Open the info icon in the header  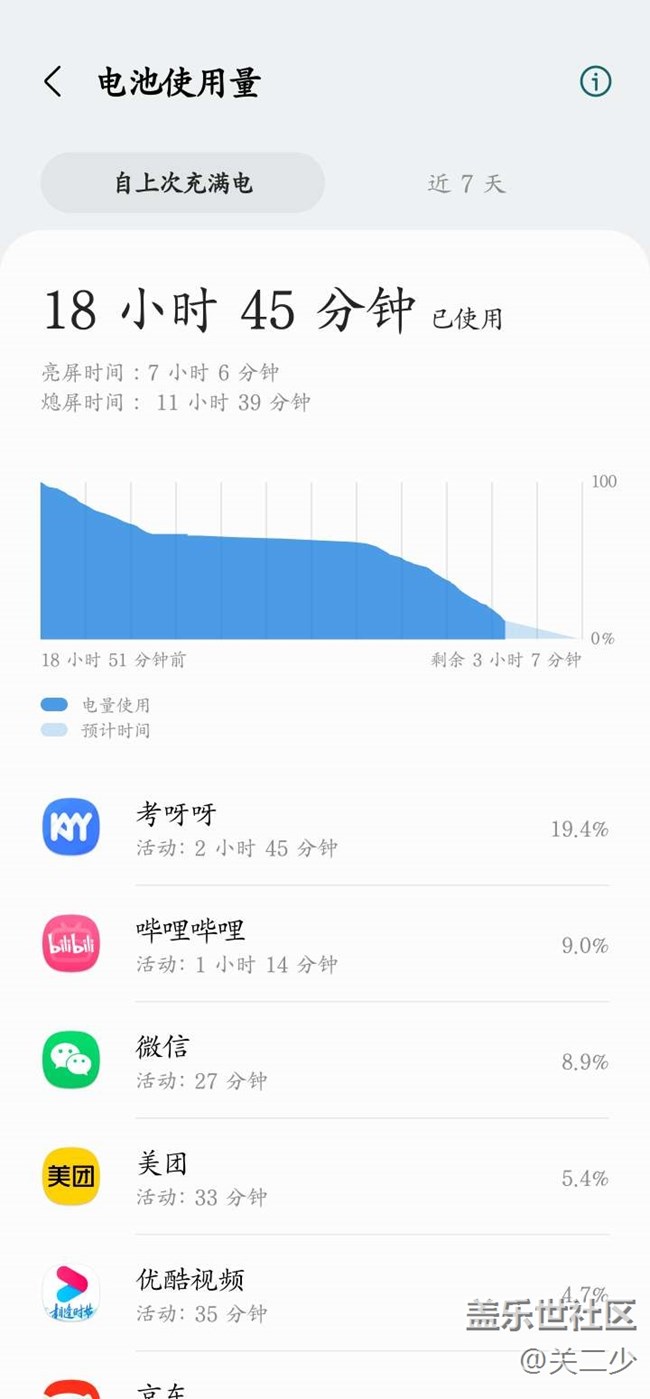tap(595, 82)
